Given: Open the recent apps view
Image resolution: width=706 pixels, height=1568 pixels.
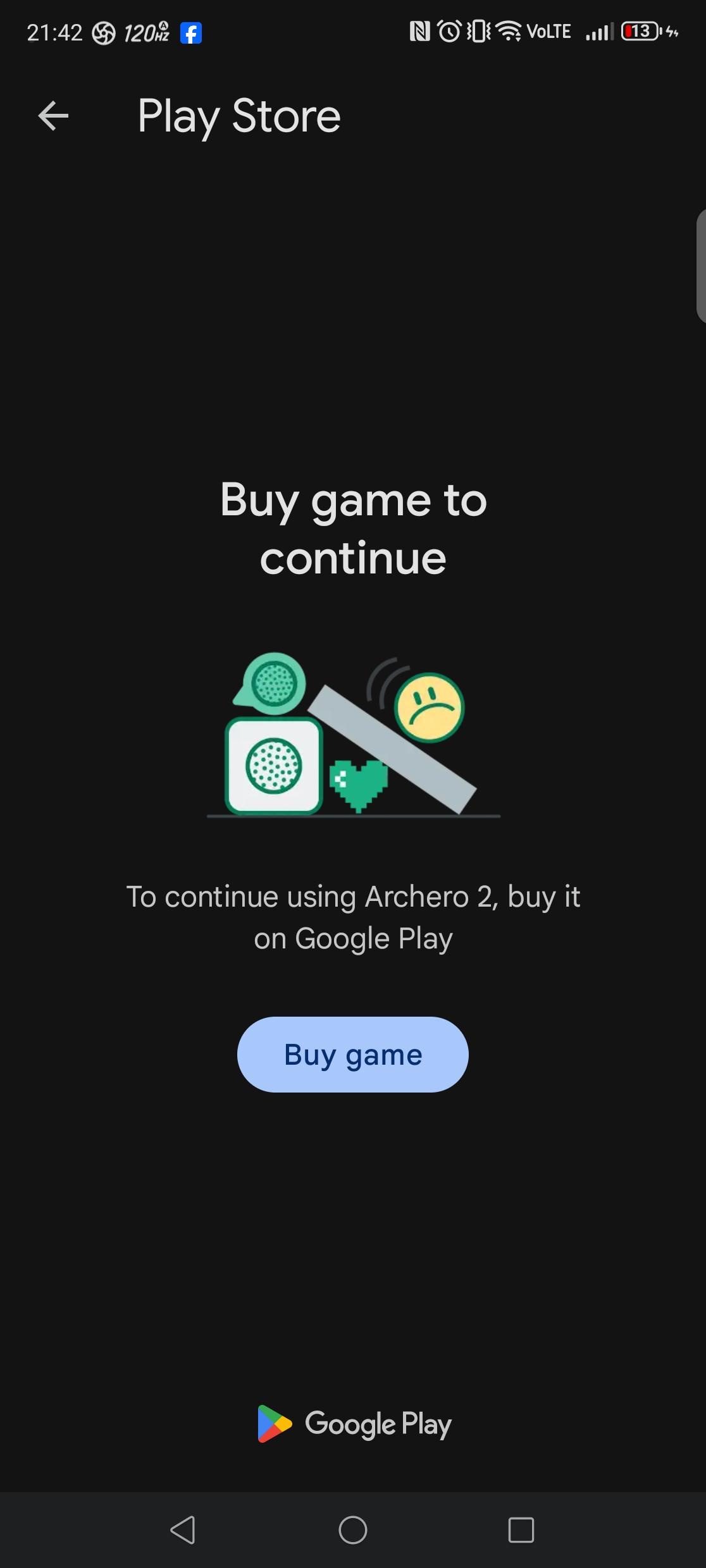Looking at the screenshot, I should coord(521,1530).
